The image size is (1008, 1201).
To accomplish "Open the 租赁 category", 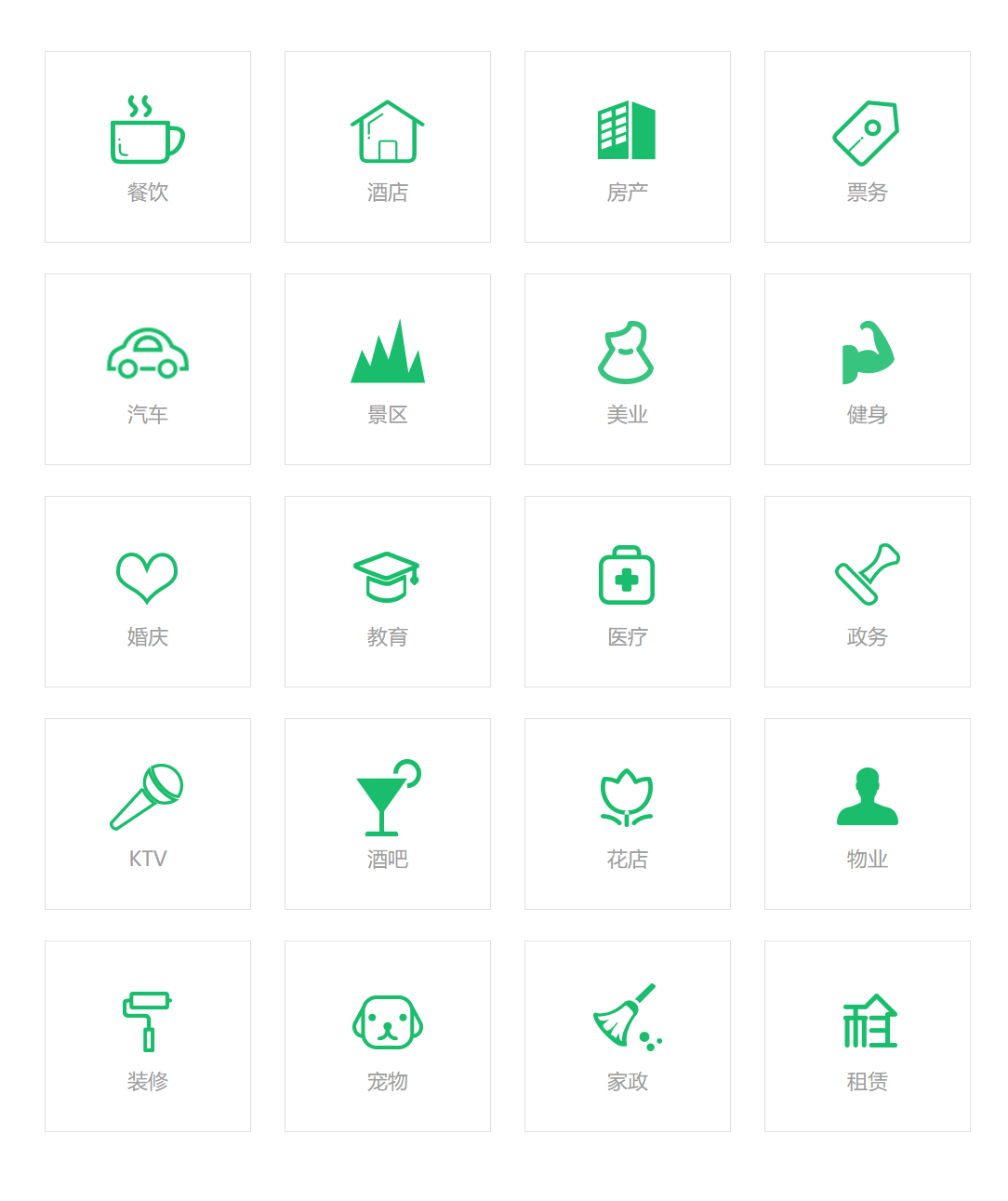I will [x=868, y=1036].
